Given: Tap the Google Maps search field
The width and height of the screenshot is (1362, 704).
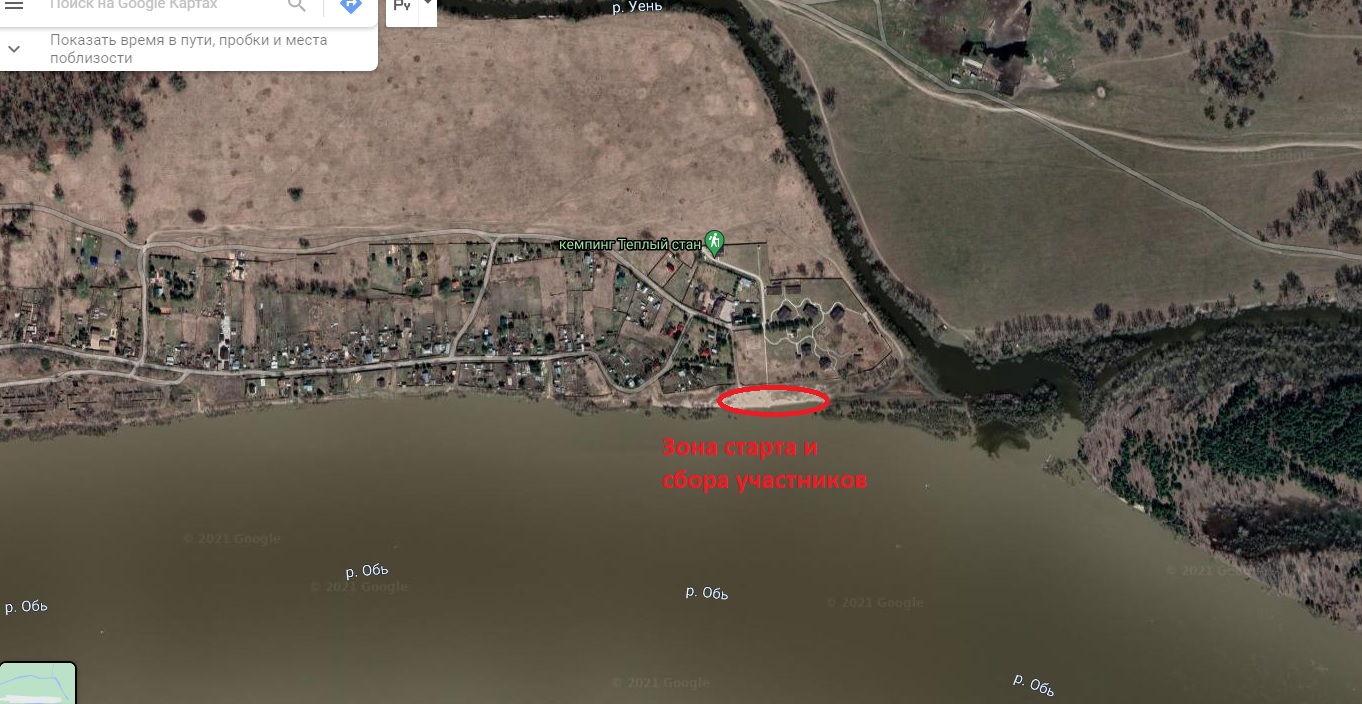Looking at the screenshot, I should tap(160, 6).
